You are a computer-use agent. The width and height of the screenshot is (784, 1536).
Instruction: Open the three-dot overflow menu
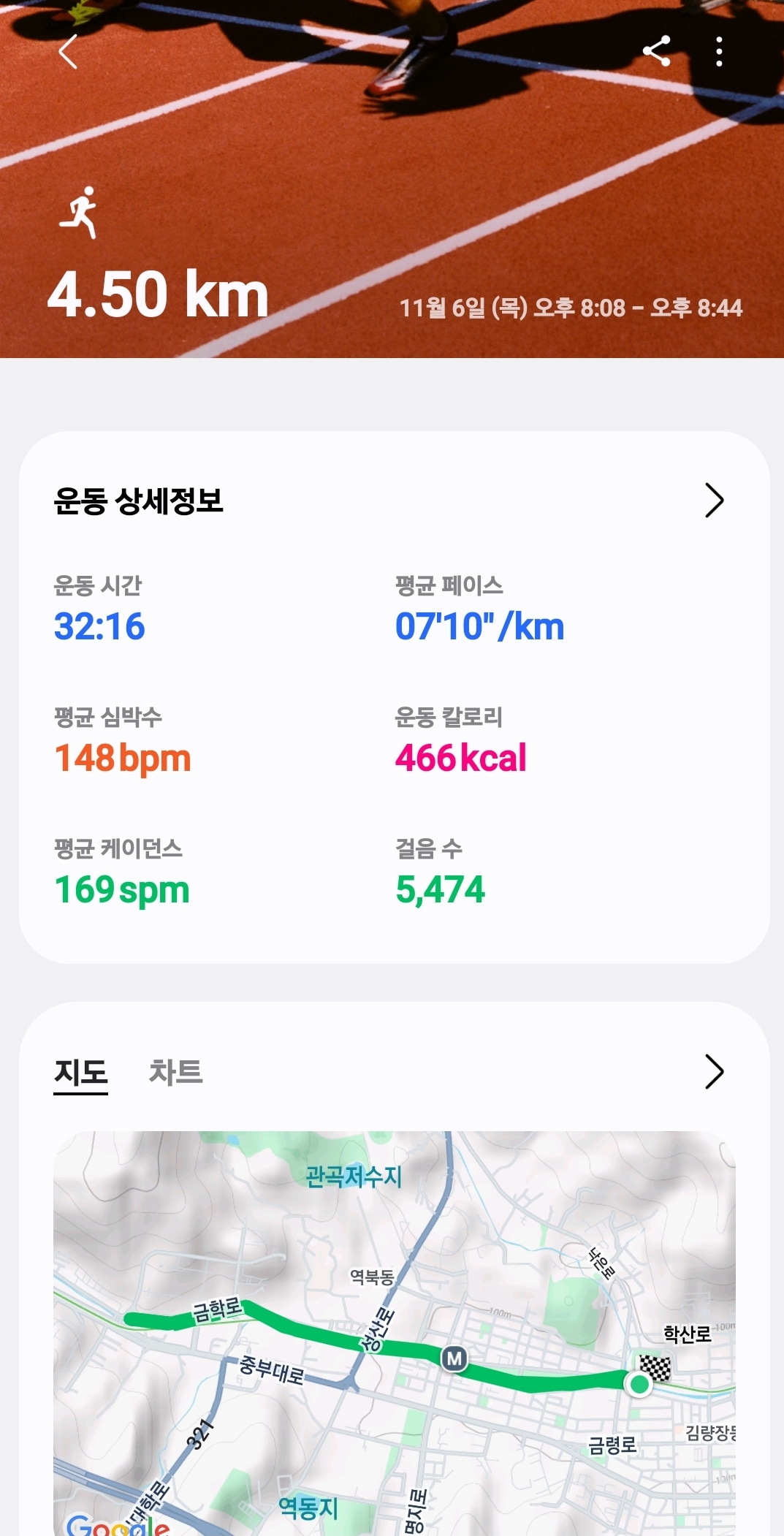720,50
